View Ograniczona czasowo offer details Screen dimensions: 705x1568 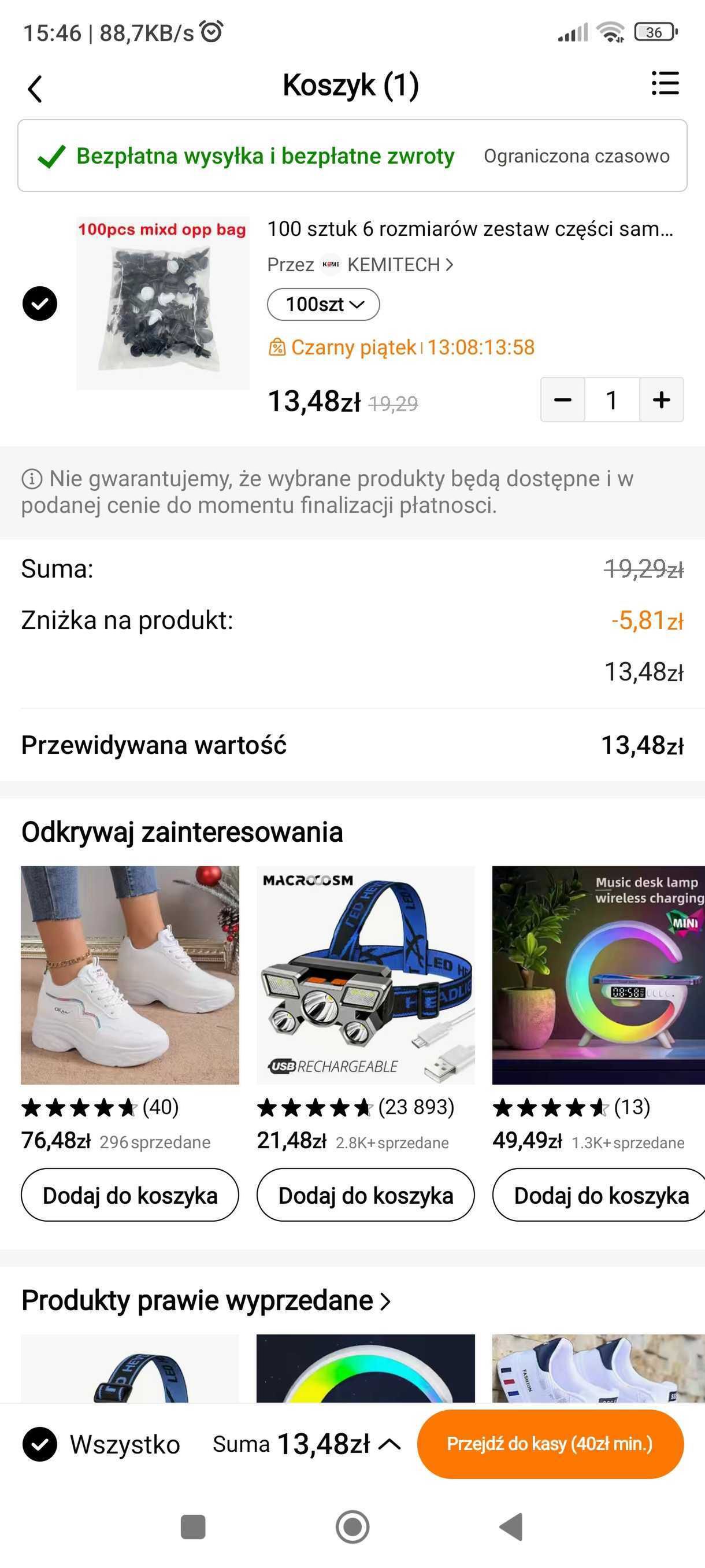(577, 157)
